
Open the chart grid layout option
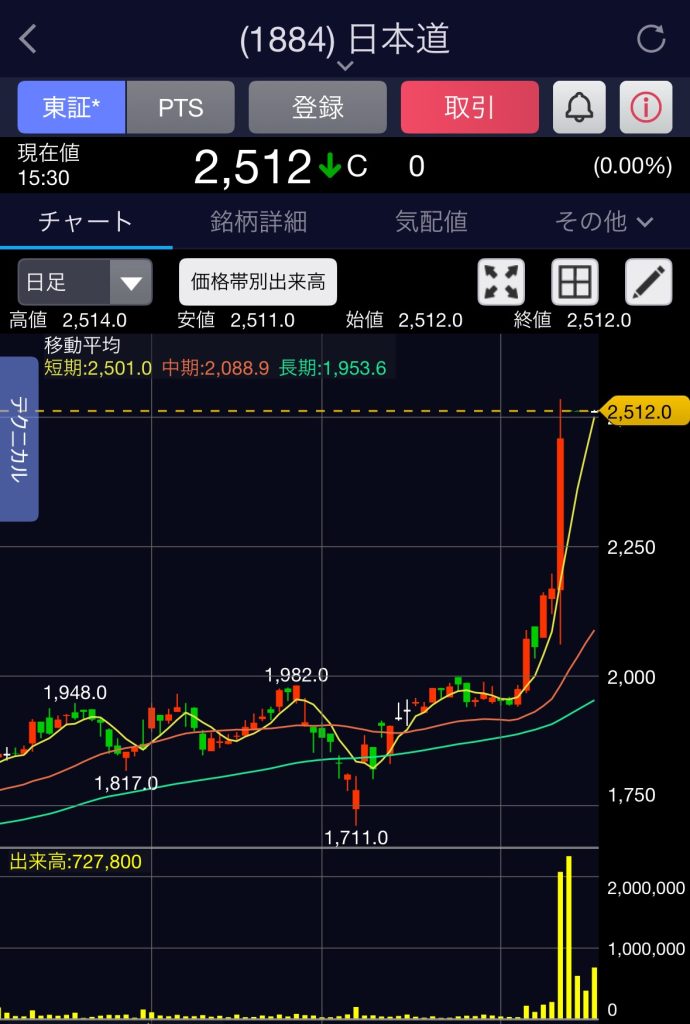(575, 282)
